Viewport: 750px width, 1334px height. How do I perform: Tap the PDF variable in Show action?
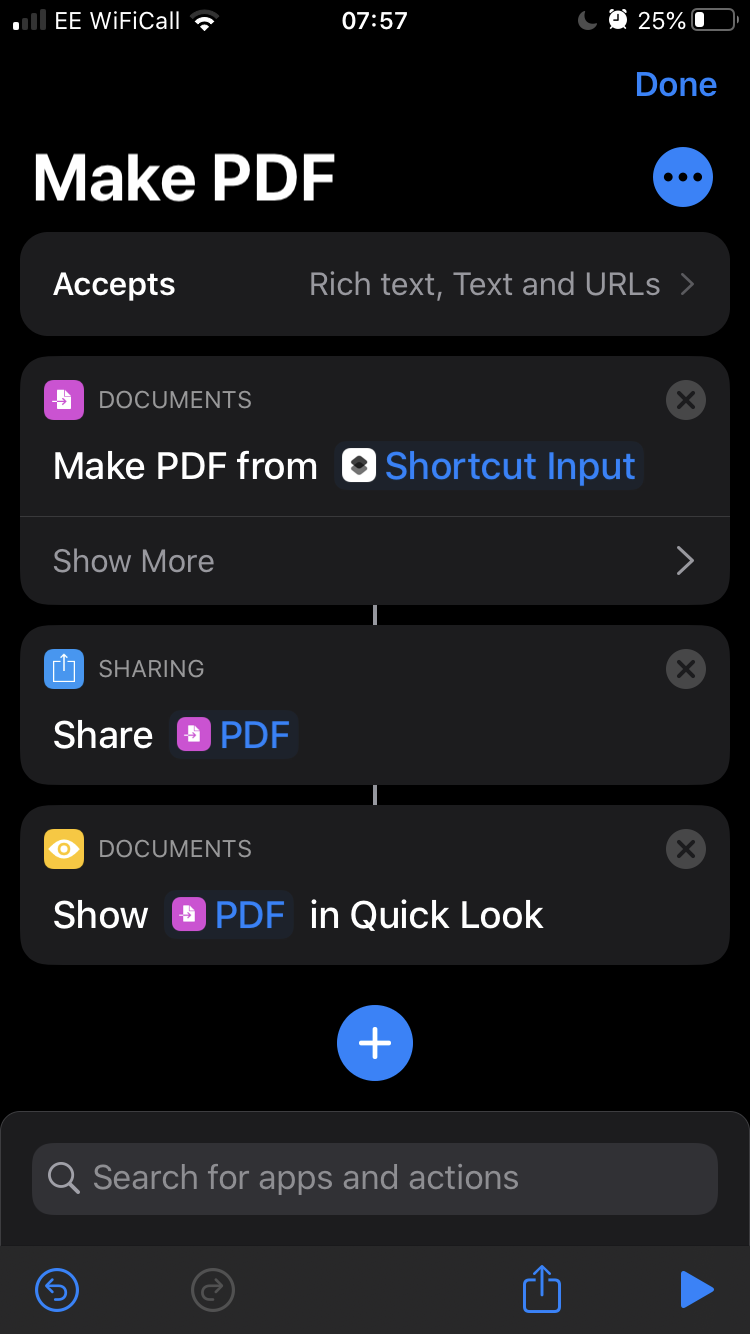230,915
